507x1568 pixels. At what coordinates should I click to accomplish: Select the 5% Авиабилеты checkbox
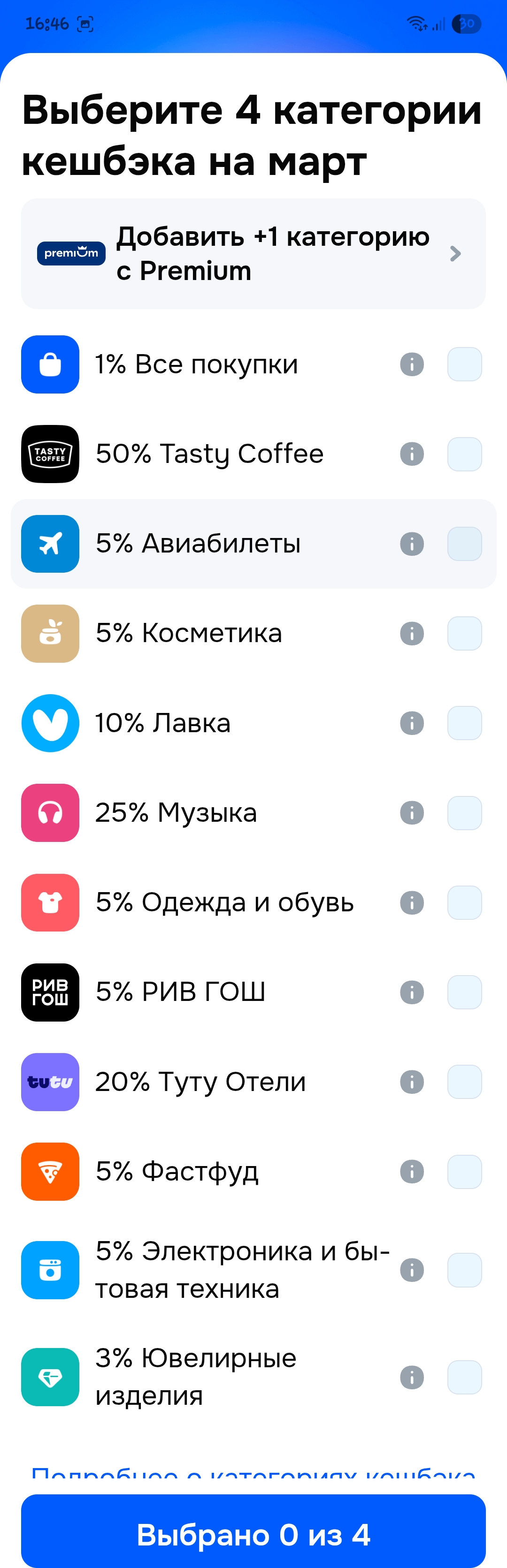coord(464,544)
